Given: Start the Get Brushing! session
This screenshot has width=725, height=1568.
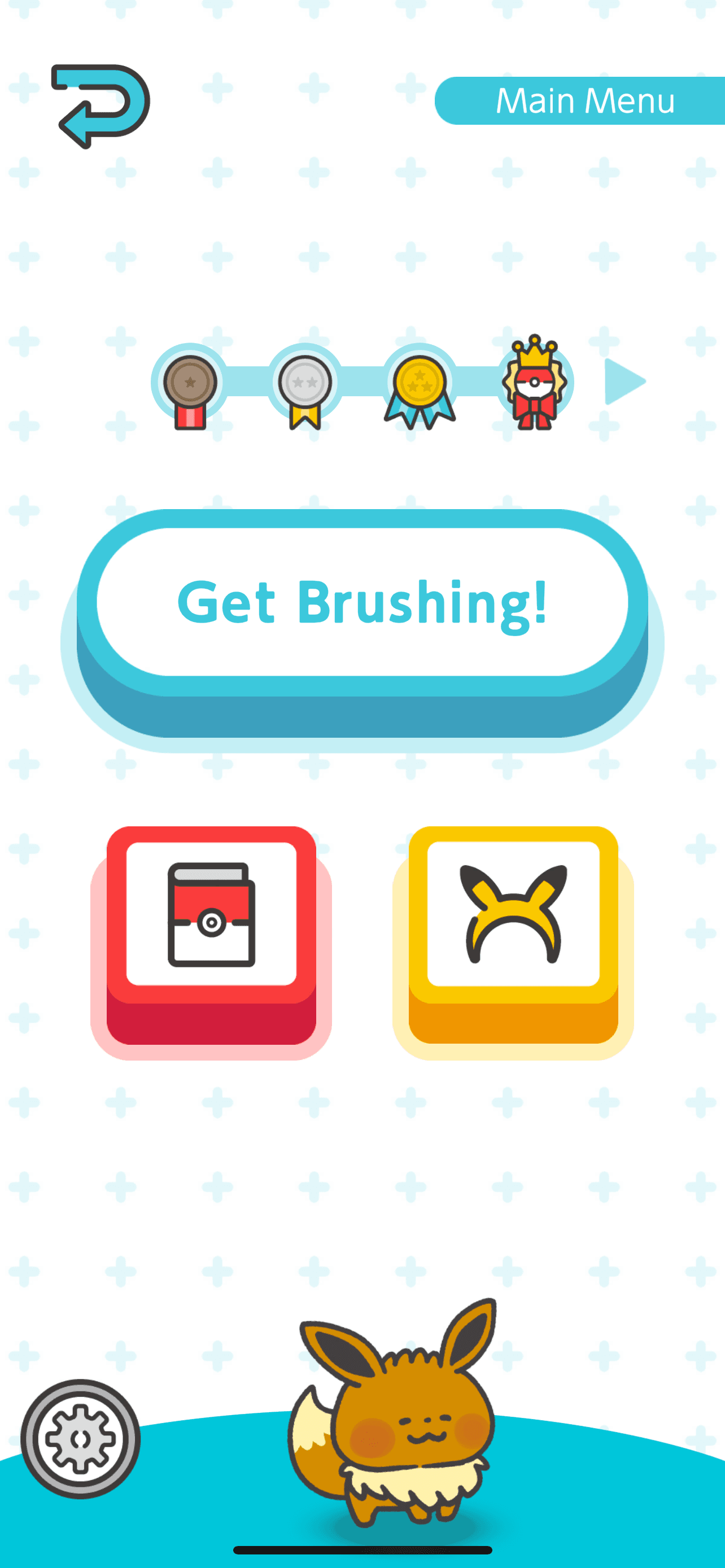Looking at the screenshot, I should [x=362, y=604].
